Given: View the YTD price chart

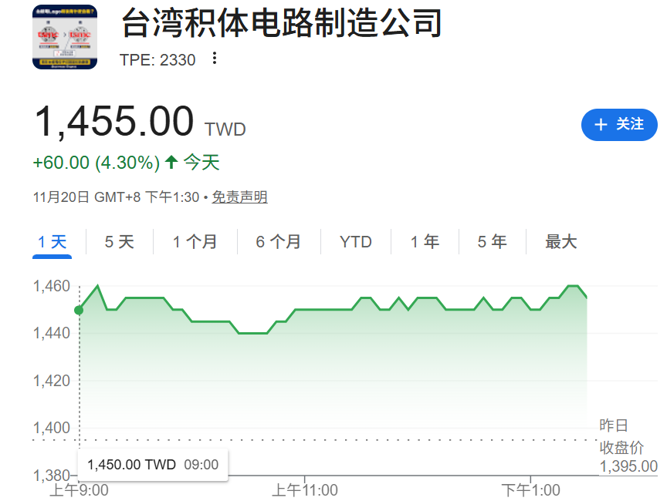Looking at the screenshot, I should coord(355,242).
